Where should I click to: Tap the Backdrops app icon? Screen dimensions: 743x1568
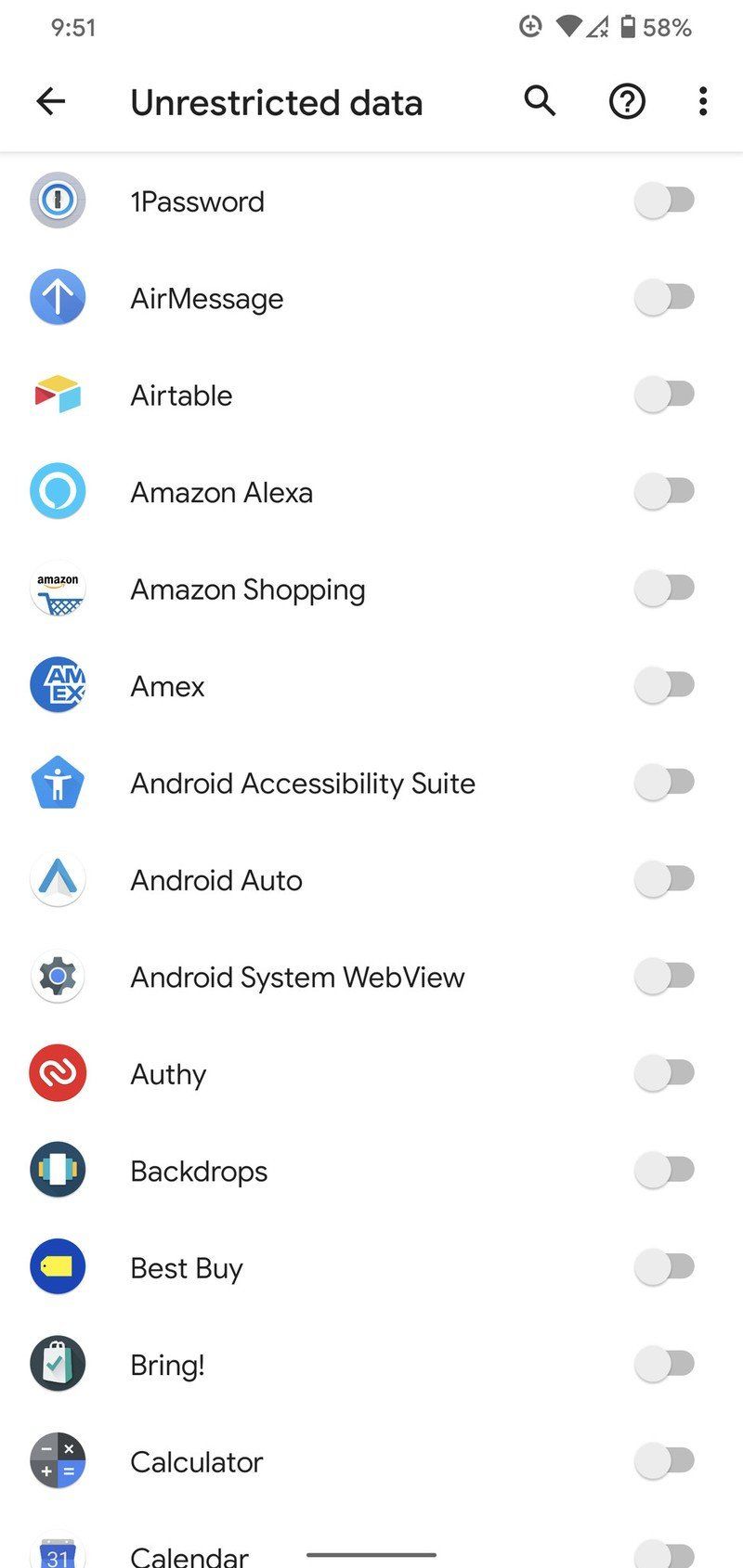[58, 1170]
